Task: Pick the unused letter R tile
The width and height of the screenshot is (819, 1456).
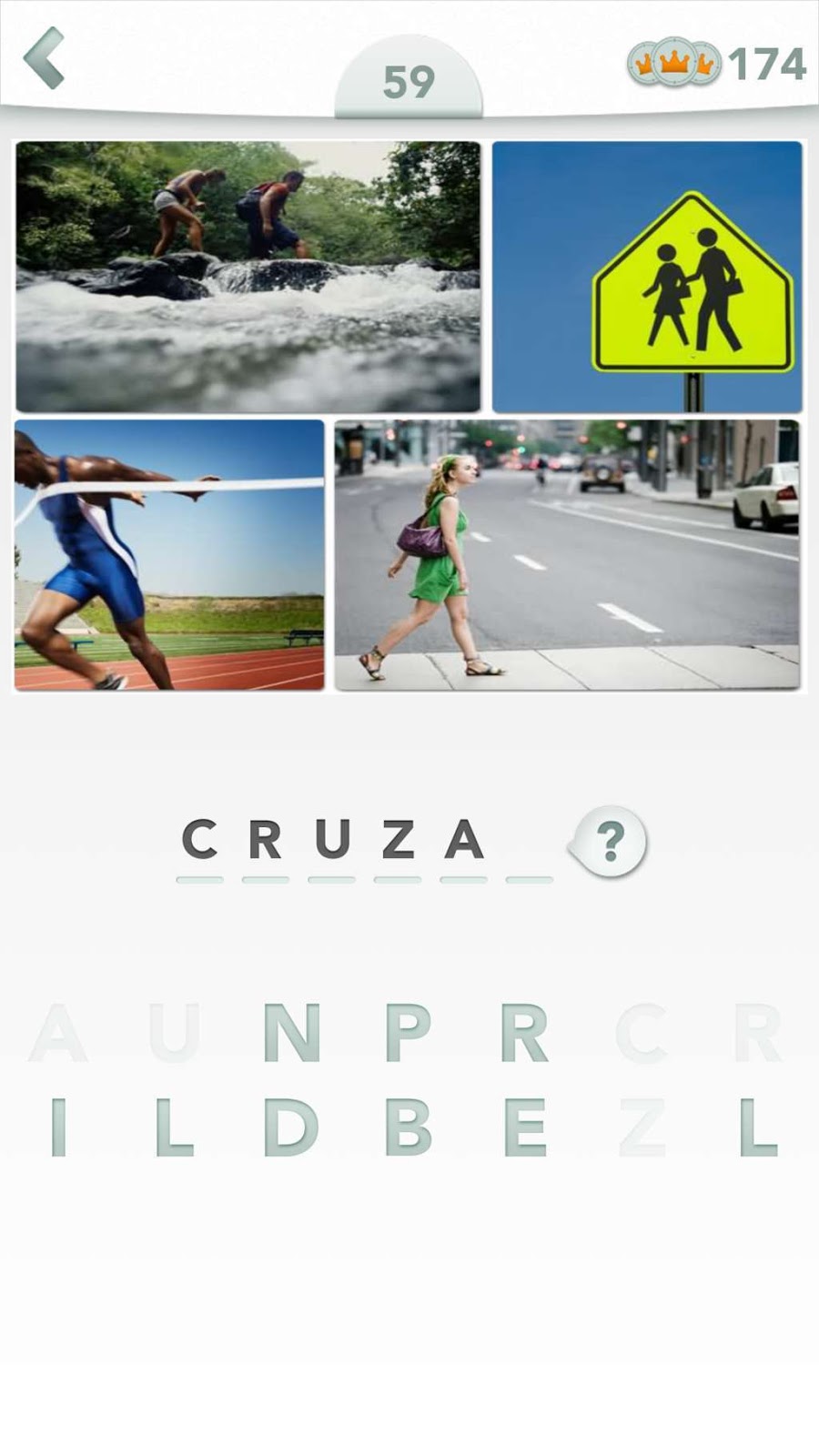Action: (x=525, y=1033)
